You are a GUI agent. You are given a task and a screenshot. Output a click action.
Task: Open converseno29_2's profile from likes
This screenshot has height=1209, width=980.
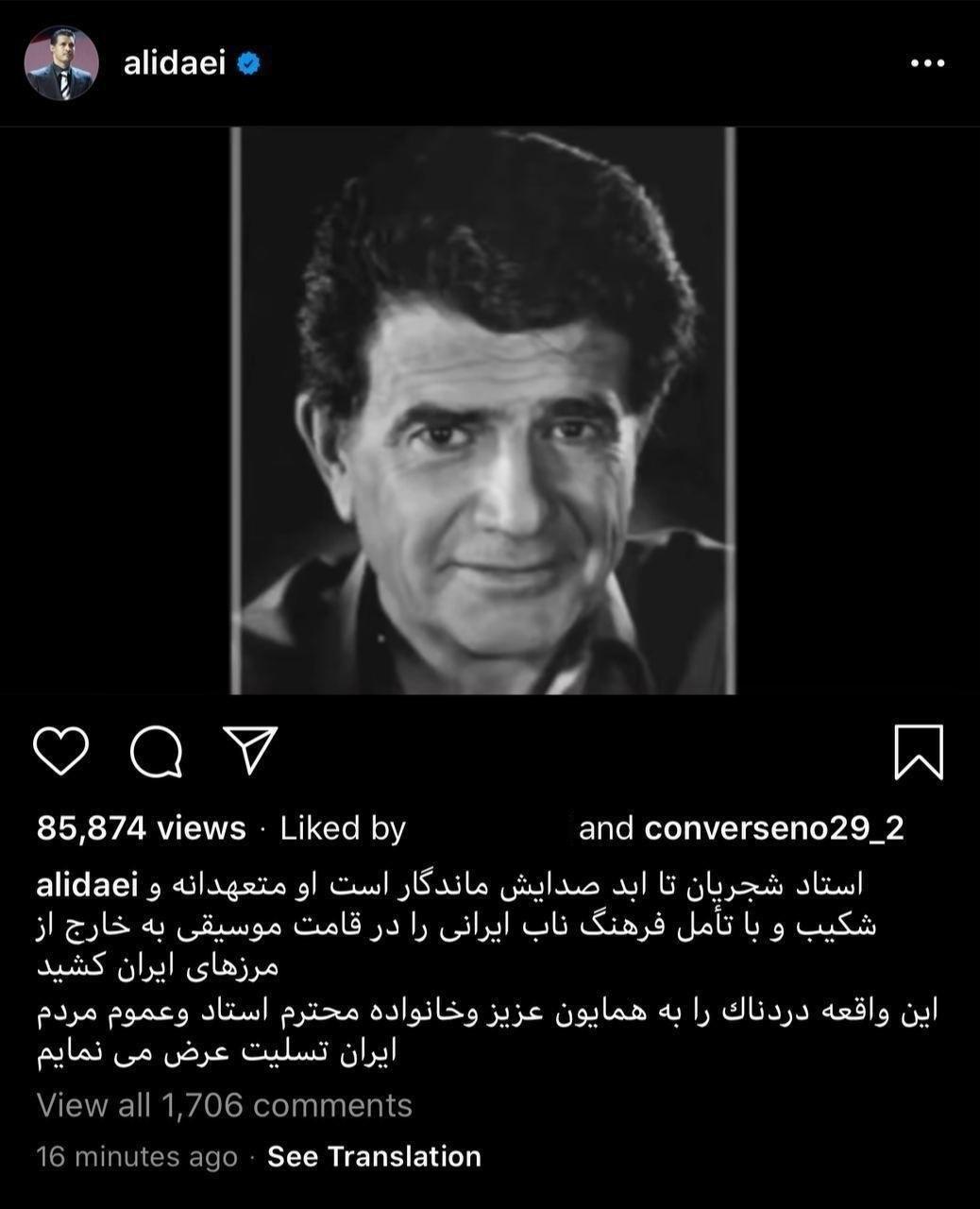coord(774,828)
